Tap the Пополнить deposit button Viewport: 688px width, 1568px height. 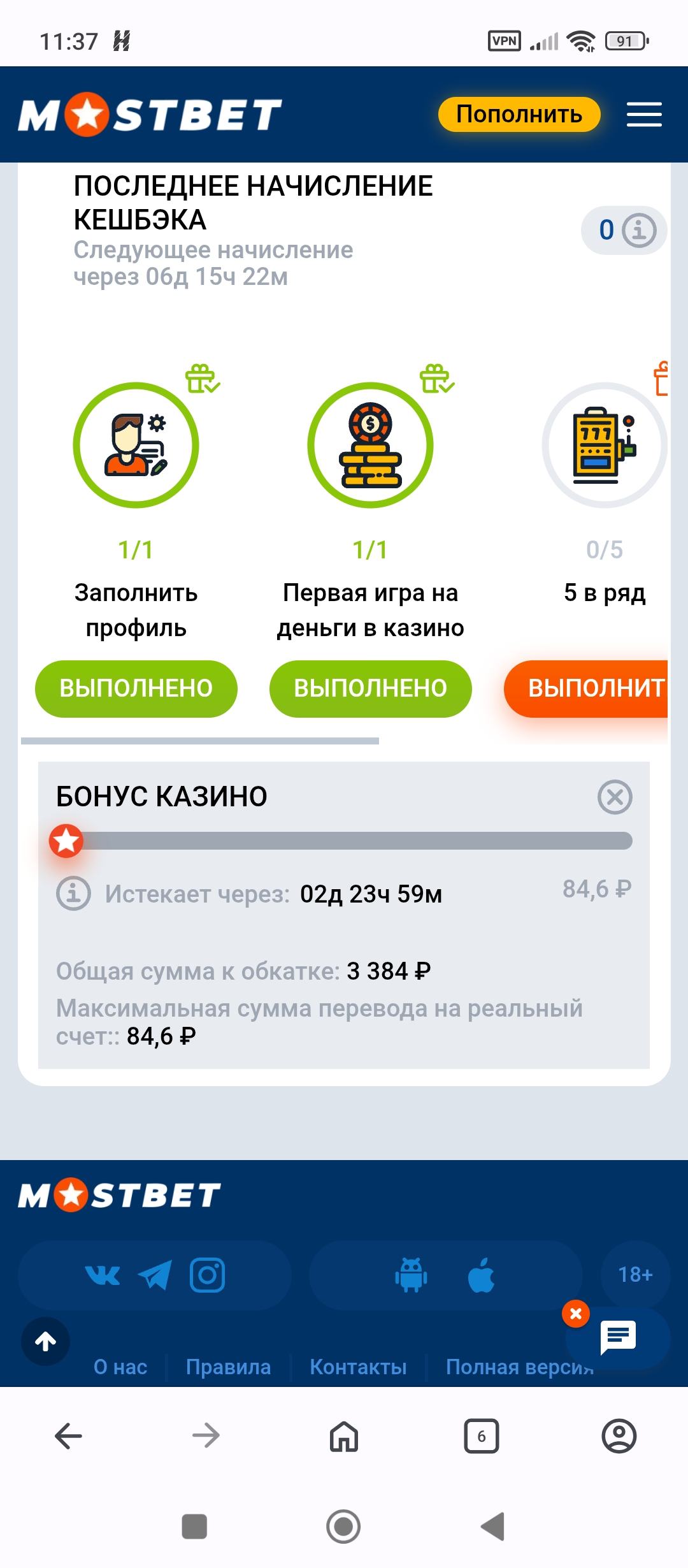click(519, 114)
